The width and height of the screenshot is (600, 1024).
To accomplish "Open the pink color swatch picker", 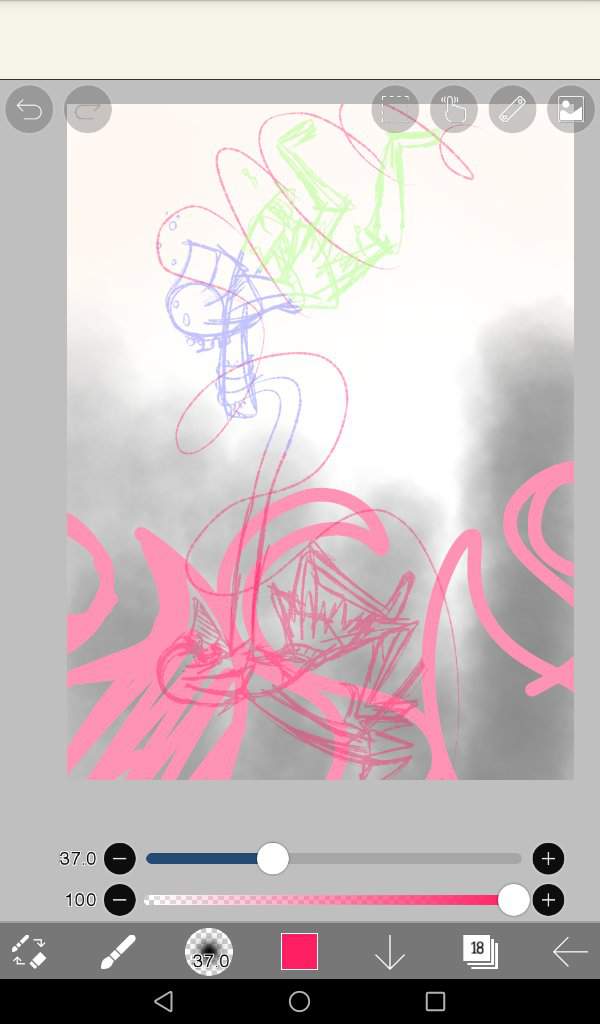I will [299, 952].
